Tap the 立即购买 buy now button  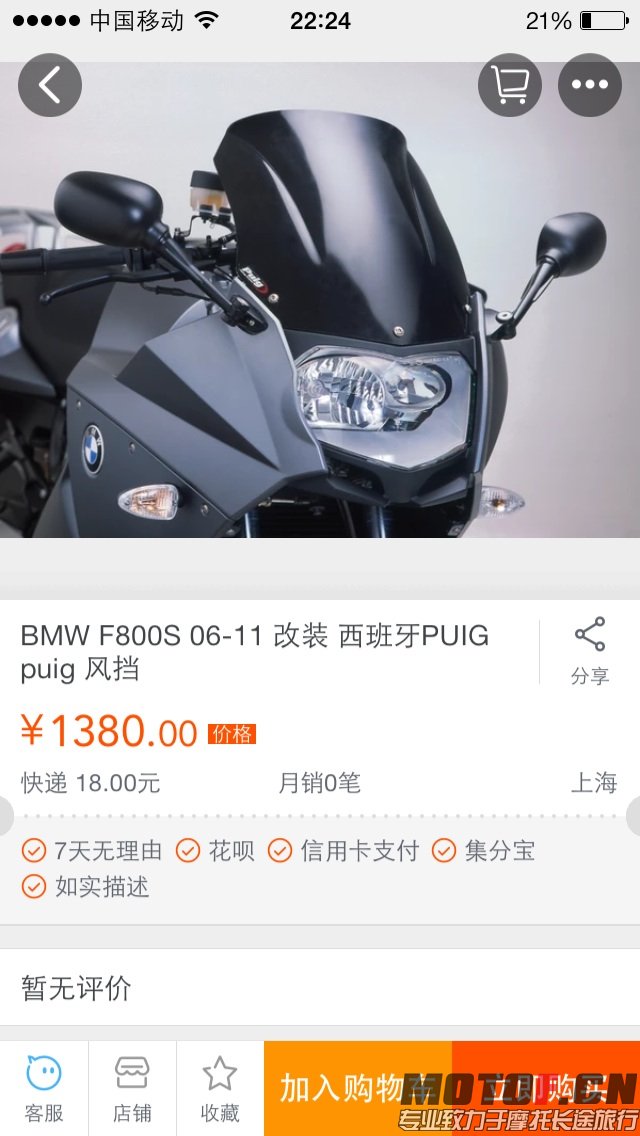pyautogui.click(x=546, y=1088)
